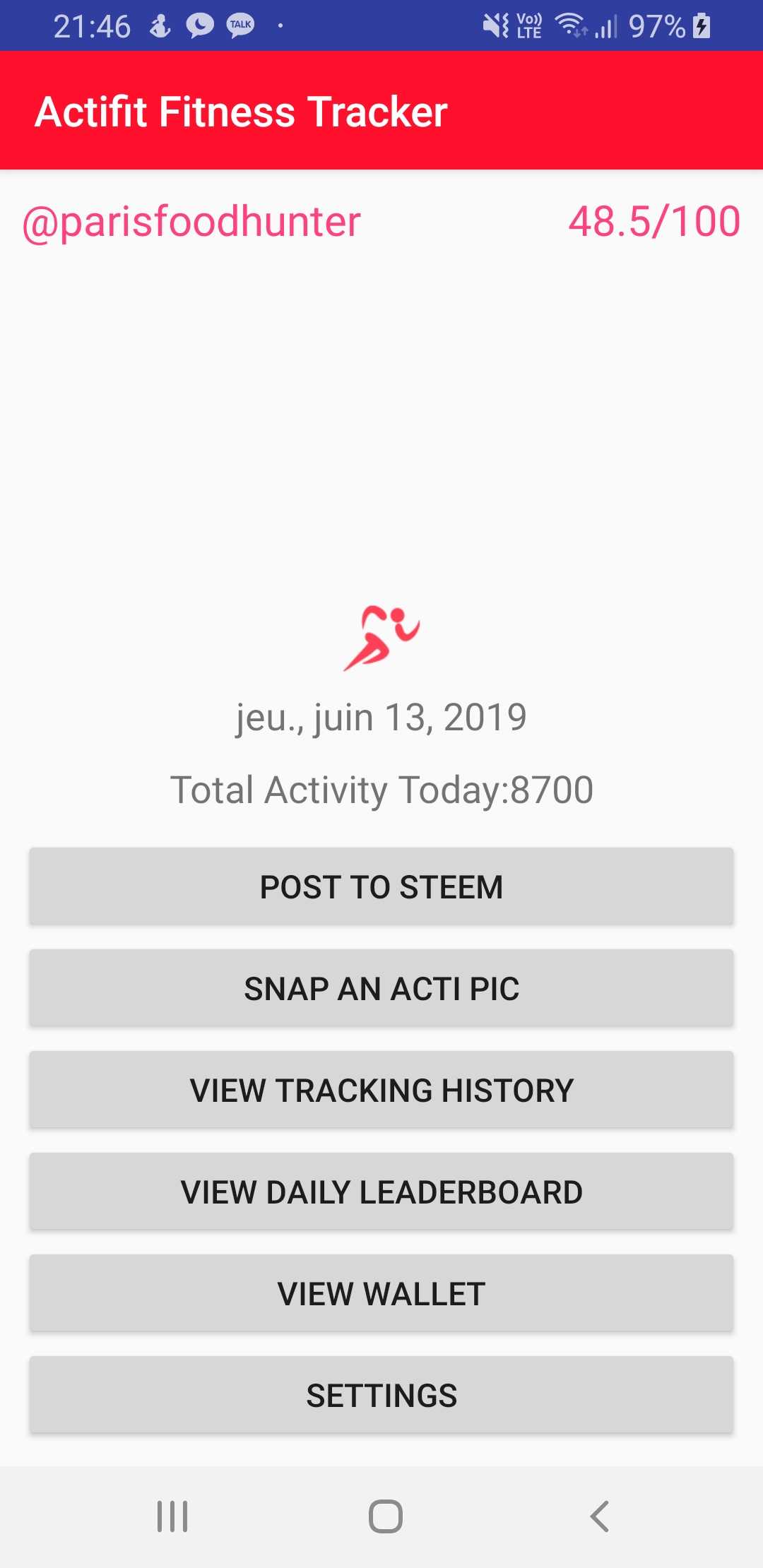Go to Settings

[x=381, y=1395]
